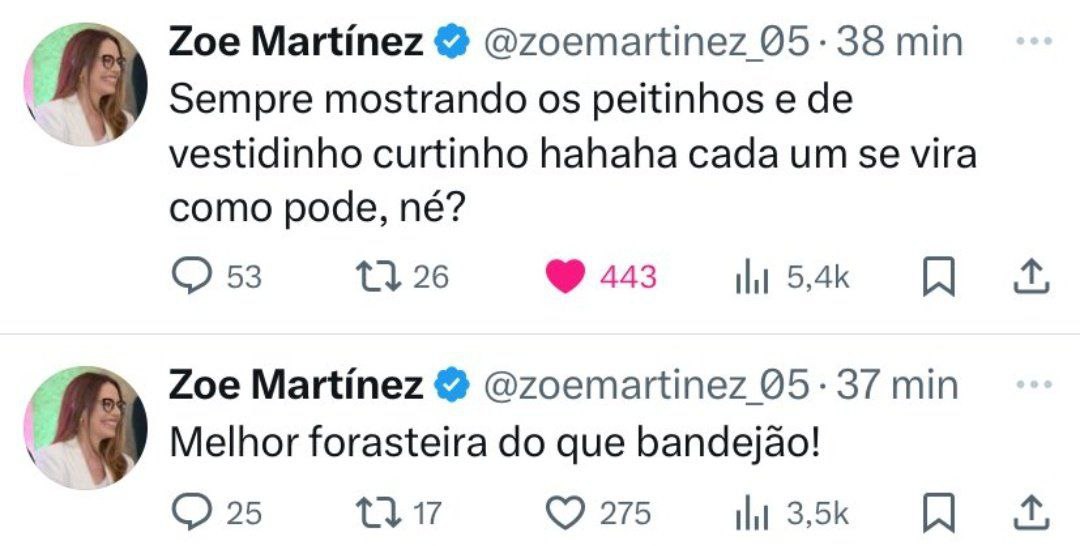Share the 'cada um se vira' tweet
The image size is (1080, 546).
pos(1030,275)
